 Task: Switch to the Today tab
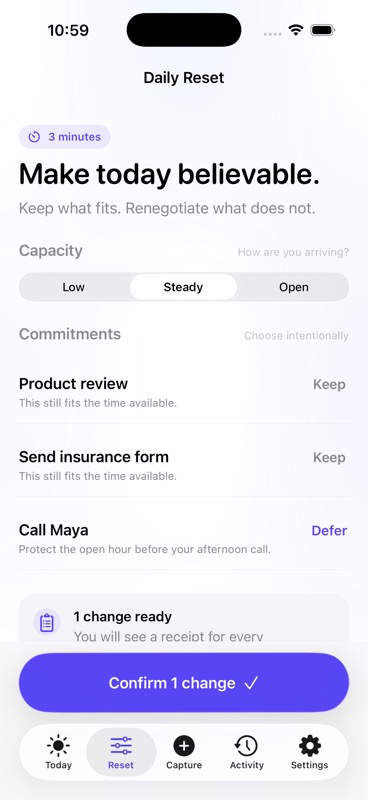[x=59, y=752]
